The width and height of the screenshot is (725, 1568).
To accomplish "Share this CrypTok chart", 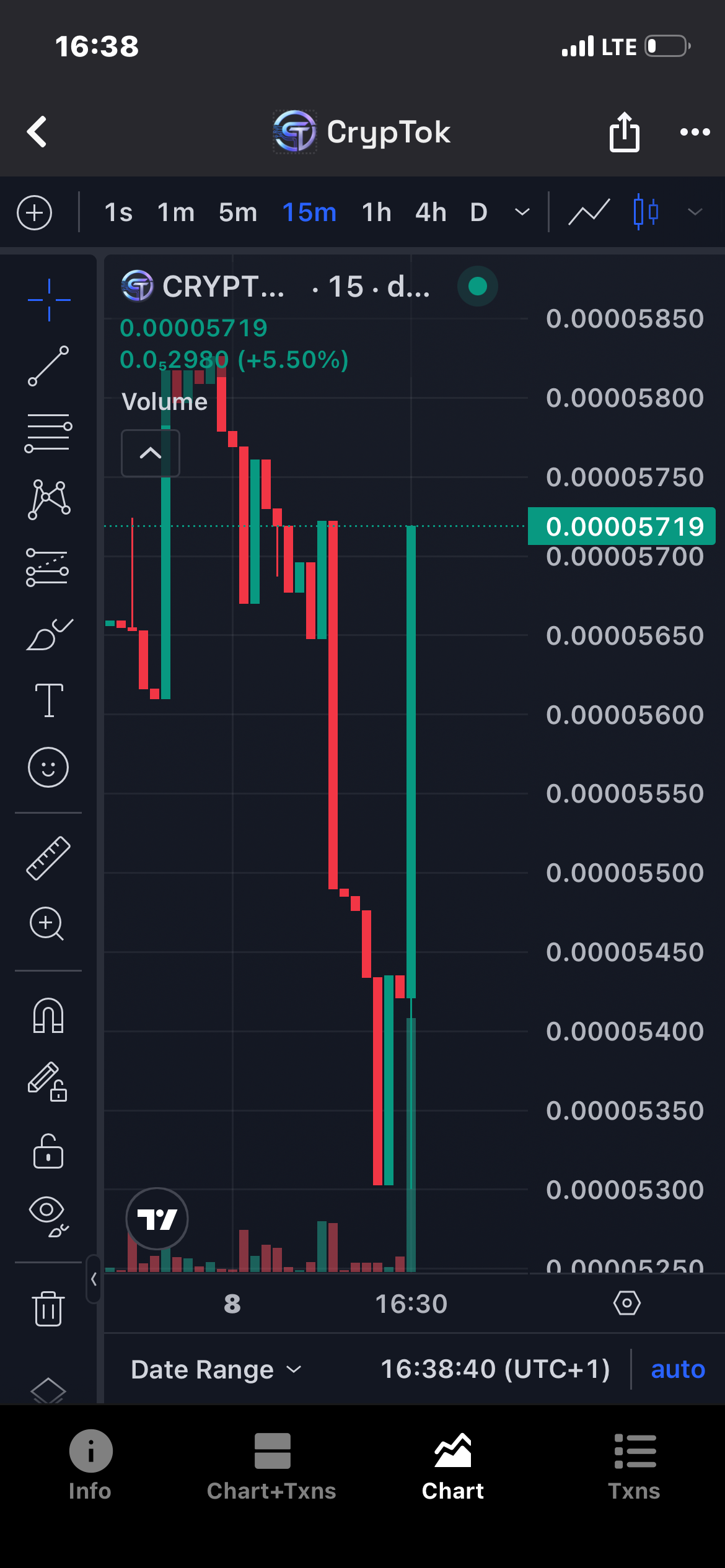I will 624,132.
